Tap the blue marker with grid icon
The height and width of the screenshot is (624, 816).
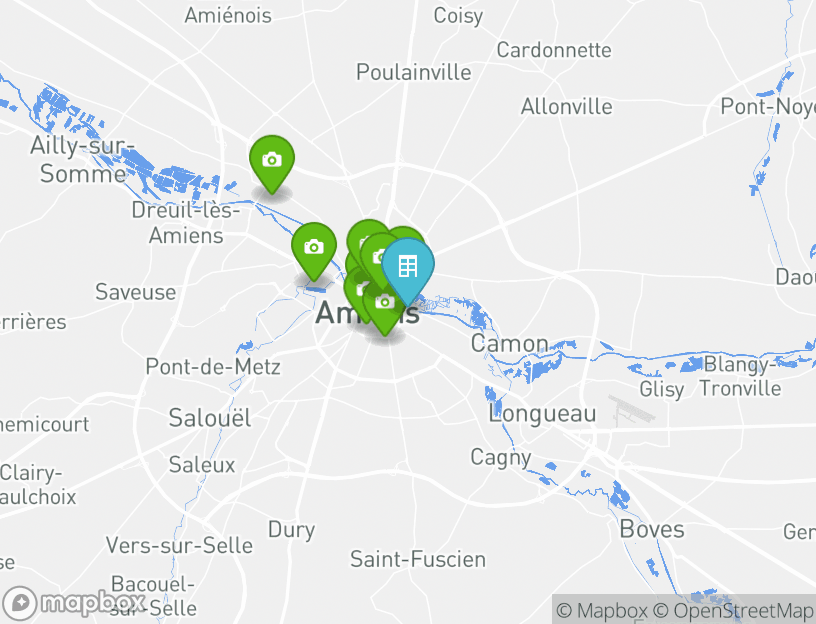click(408, 266)
